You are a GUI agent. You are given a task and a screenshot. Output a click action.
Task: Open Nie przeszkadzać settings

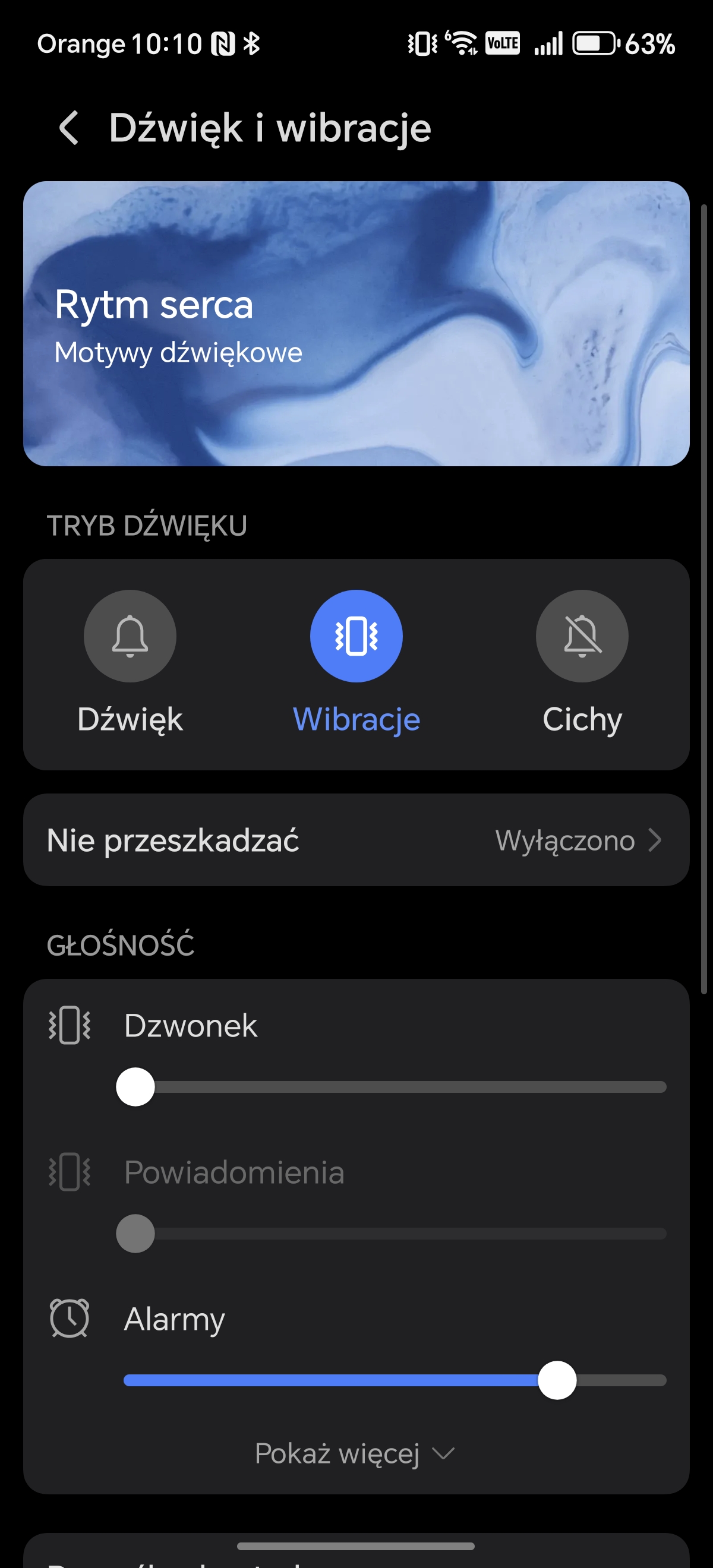(356, 840)
